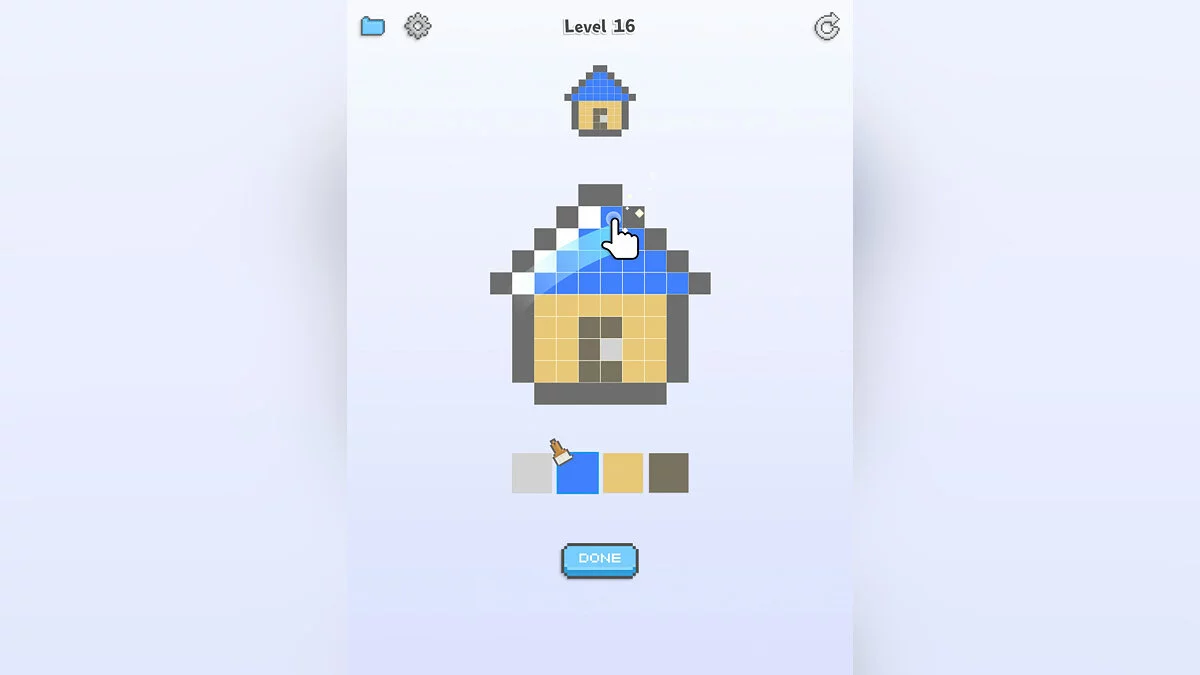
Task: Select the blue color swatch
Action: 578,473
